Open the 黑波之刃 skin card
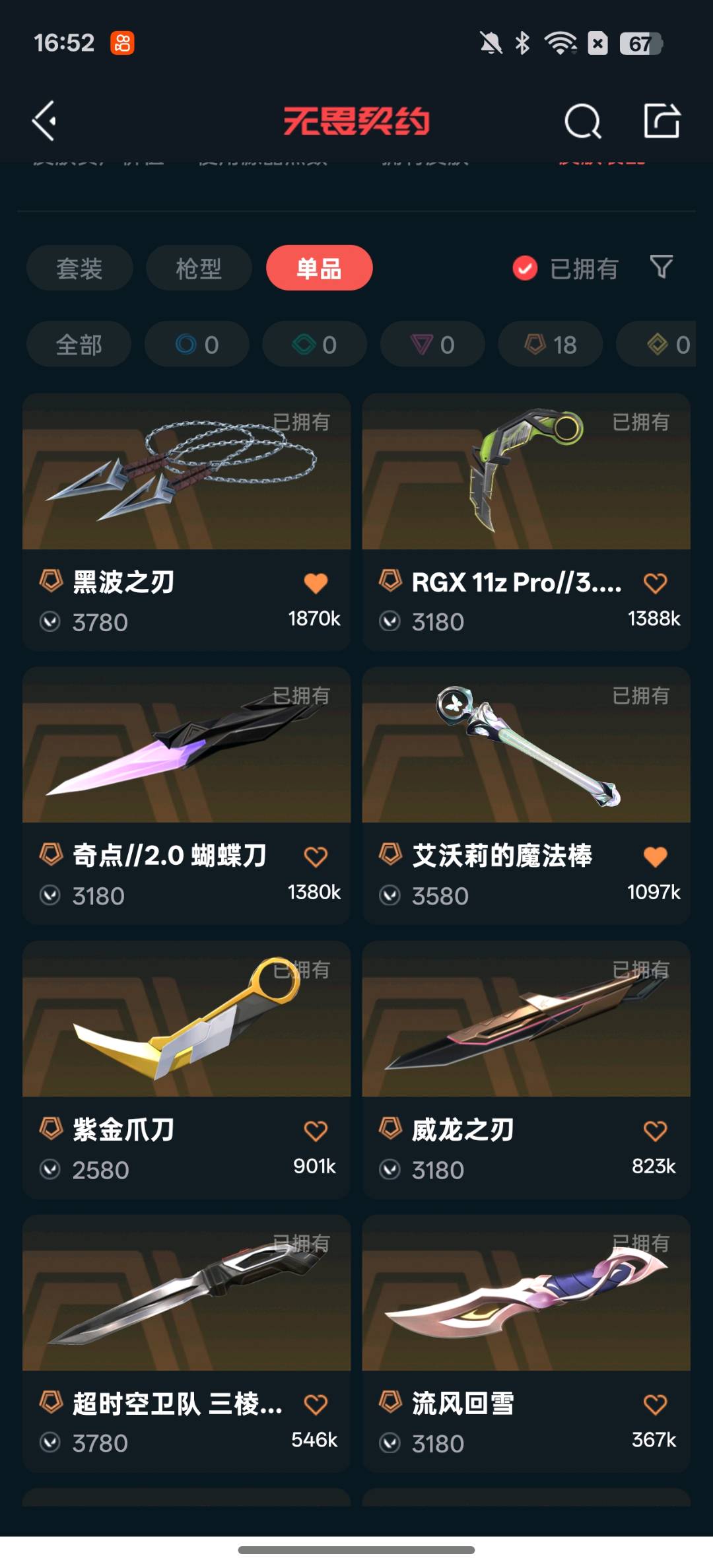Screen dimensions: 713x1568 click(x=186, y=472)
